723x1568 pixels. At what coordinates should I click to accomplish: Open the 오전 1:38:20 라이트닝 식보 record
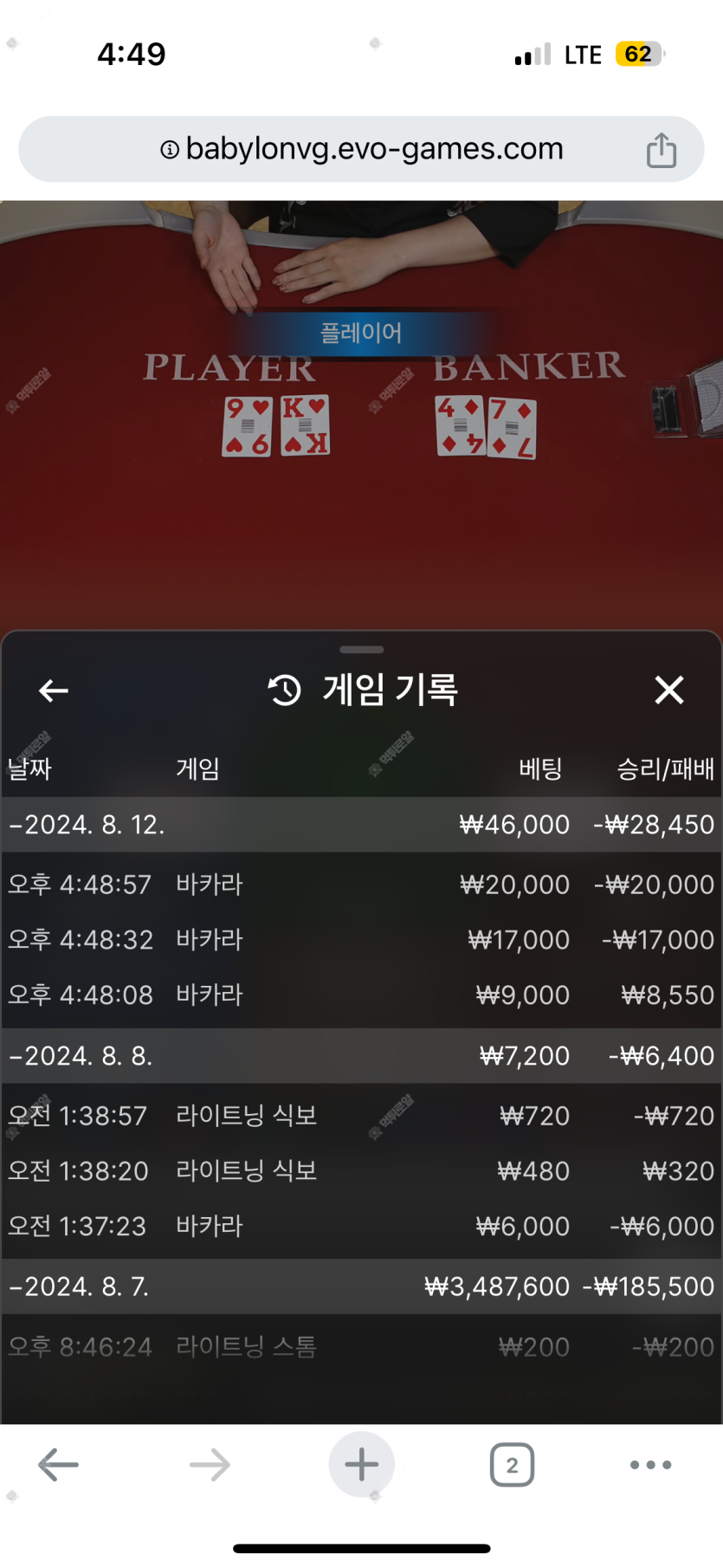(361, 1171)
